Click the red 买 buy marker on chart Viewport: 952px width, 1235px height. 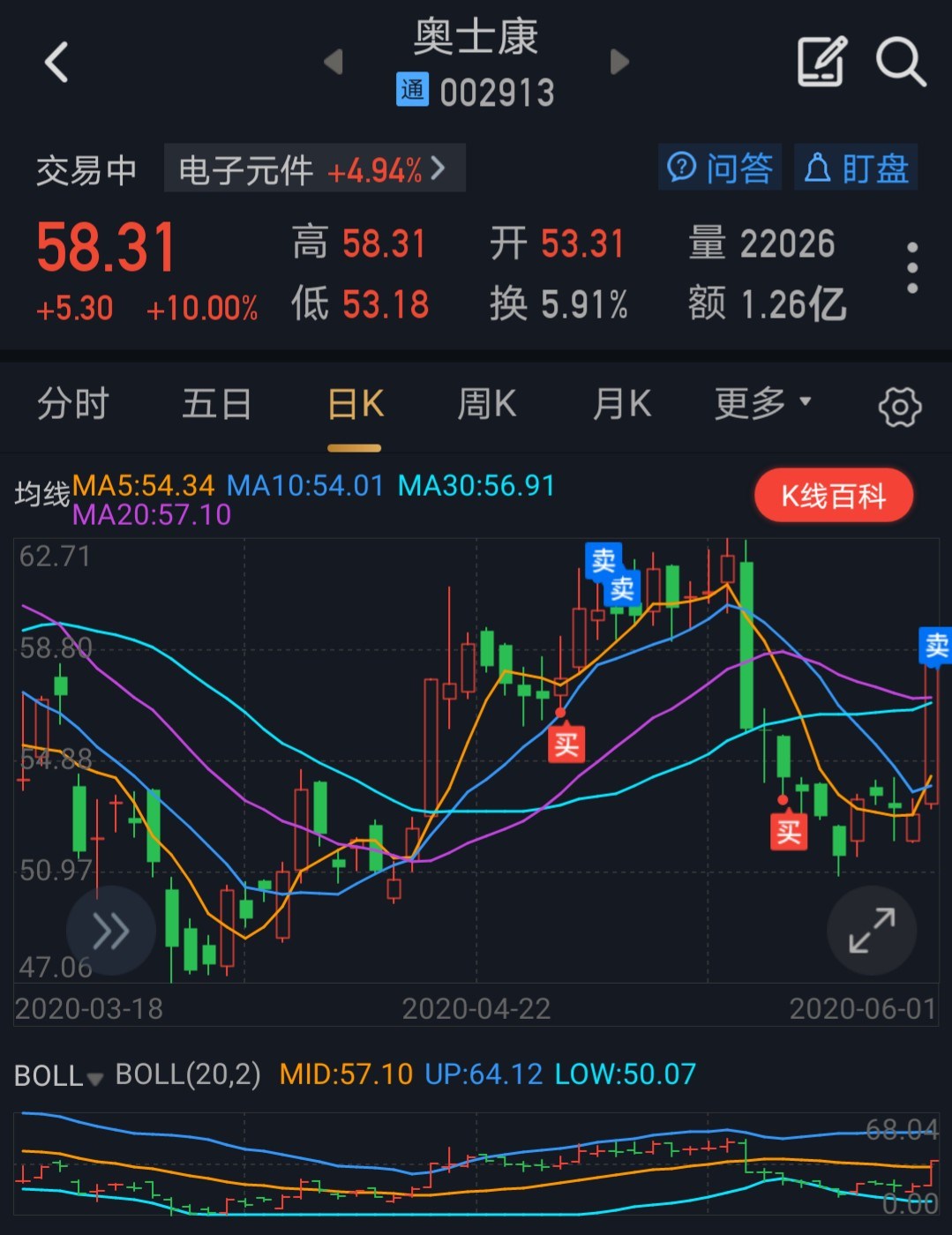[565, 744]
